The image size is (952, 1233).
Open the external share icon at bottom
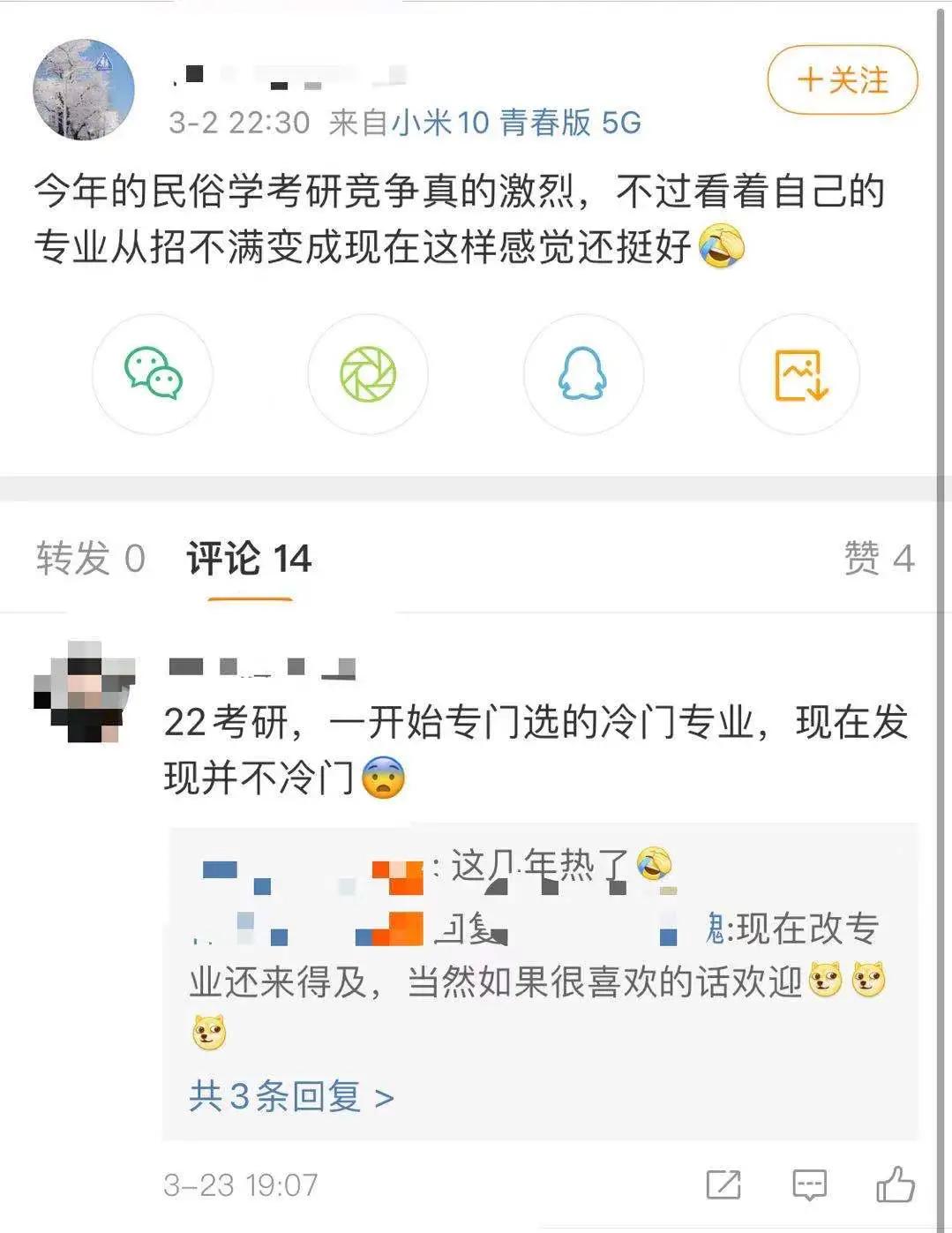tap(724, 1185)
